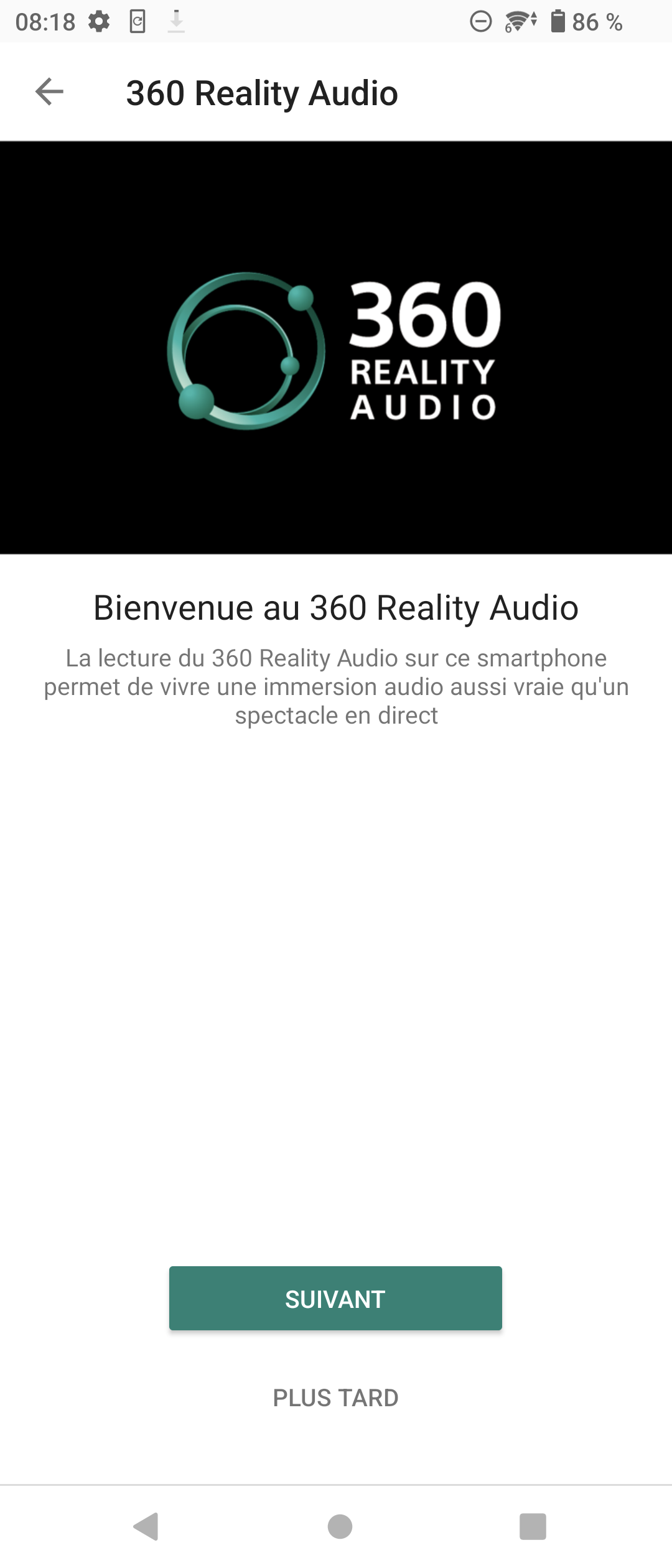Go to the system home screen

click(340, 1526)
